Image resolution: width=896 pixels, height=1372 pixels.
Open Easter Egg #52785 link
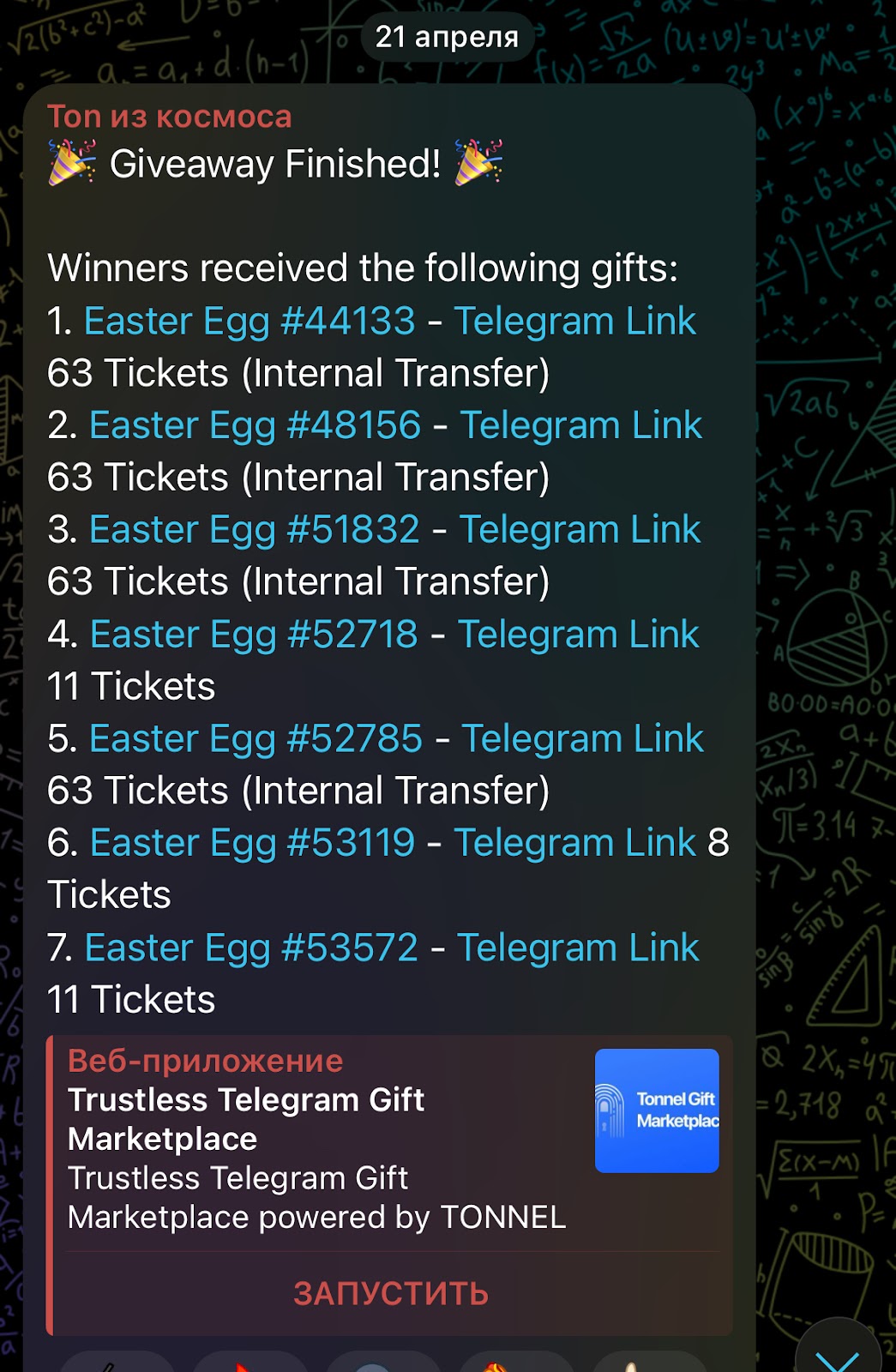(256, 739)
